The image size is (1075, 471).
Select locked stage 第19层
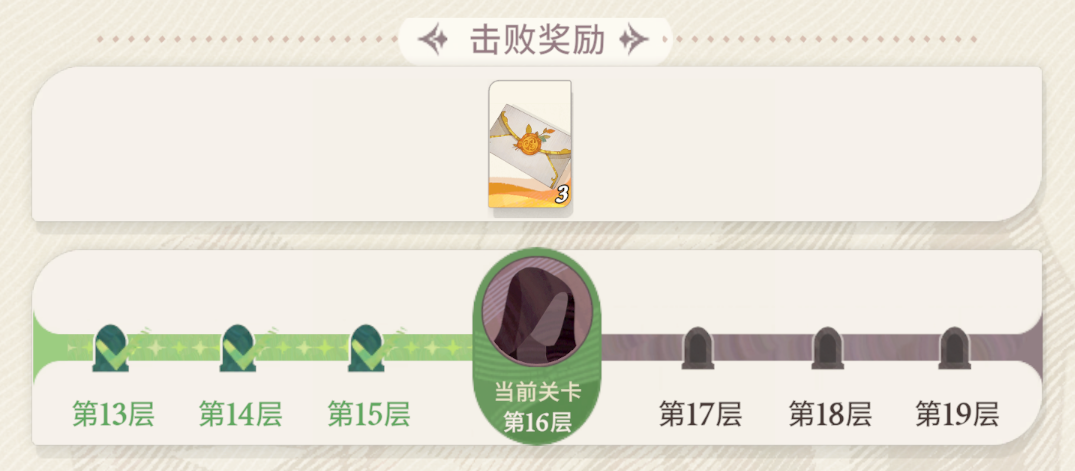point(956,348)
